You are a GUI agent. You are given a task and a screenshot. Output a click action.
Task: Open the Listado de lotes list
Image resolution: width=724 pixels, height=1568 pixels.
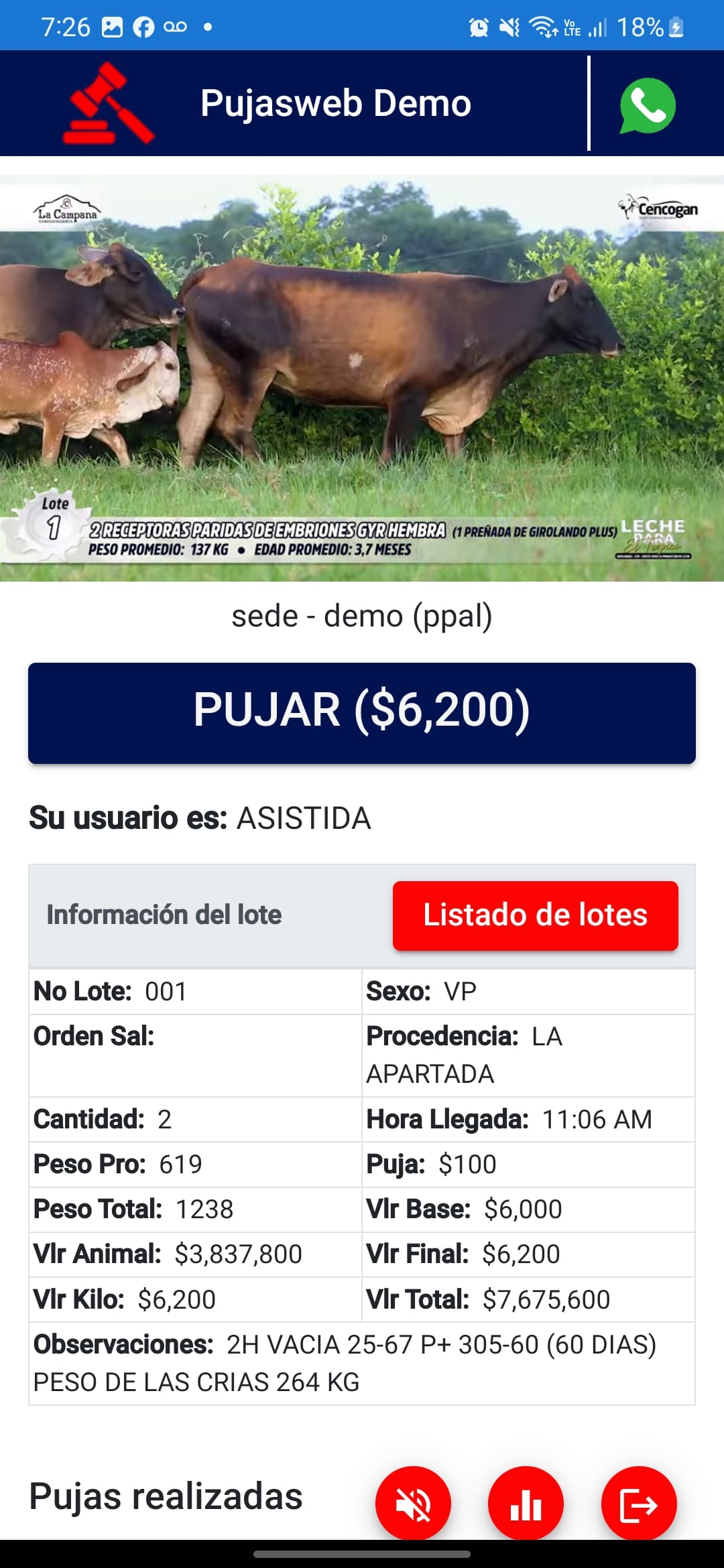(x=535, y=915)
